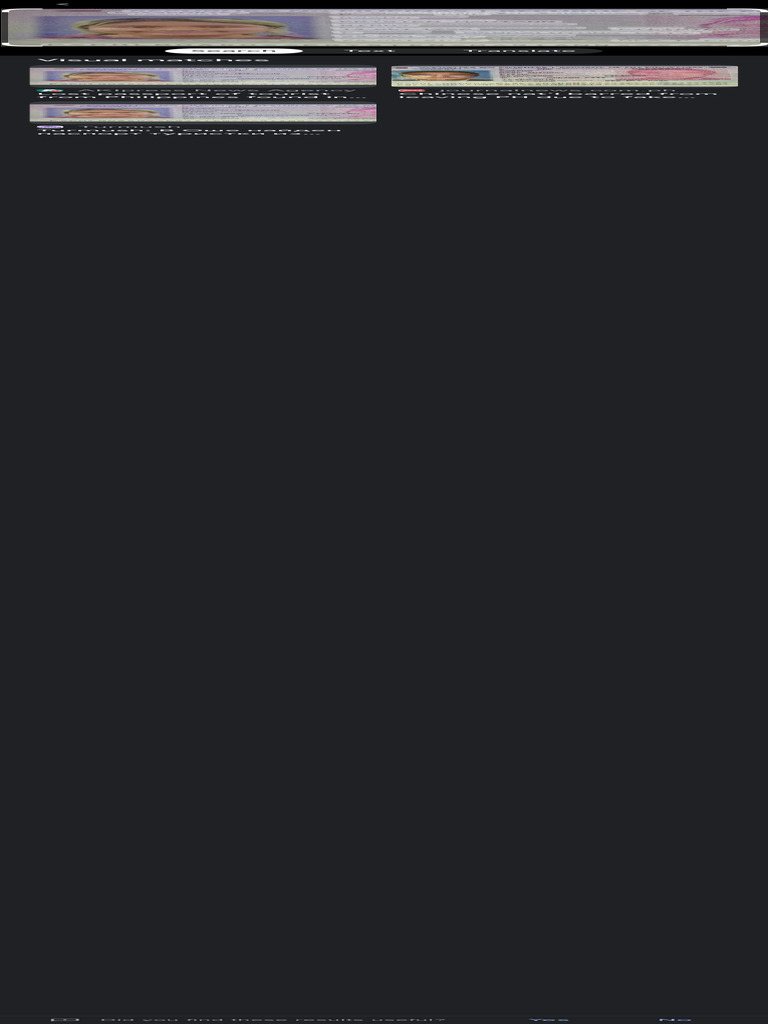Answer No to results useful question
This screenshot has height=1024, width=768.
675,1020
